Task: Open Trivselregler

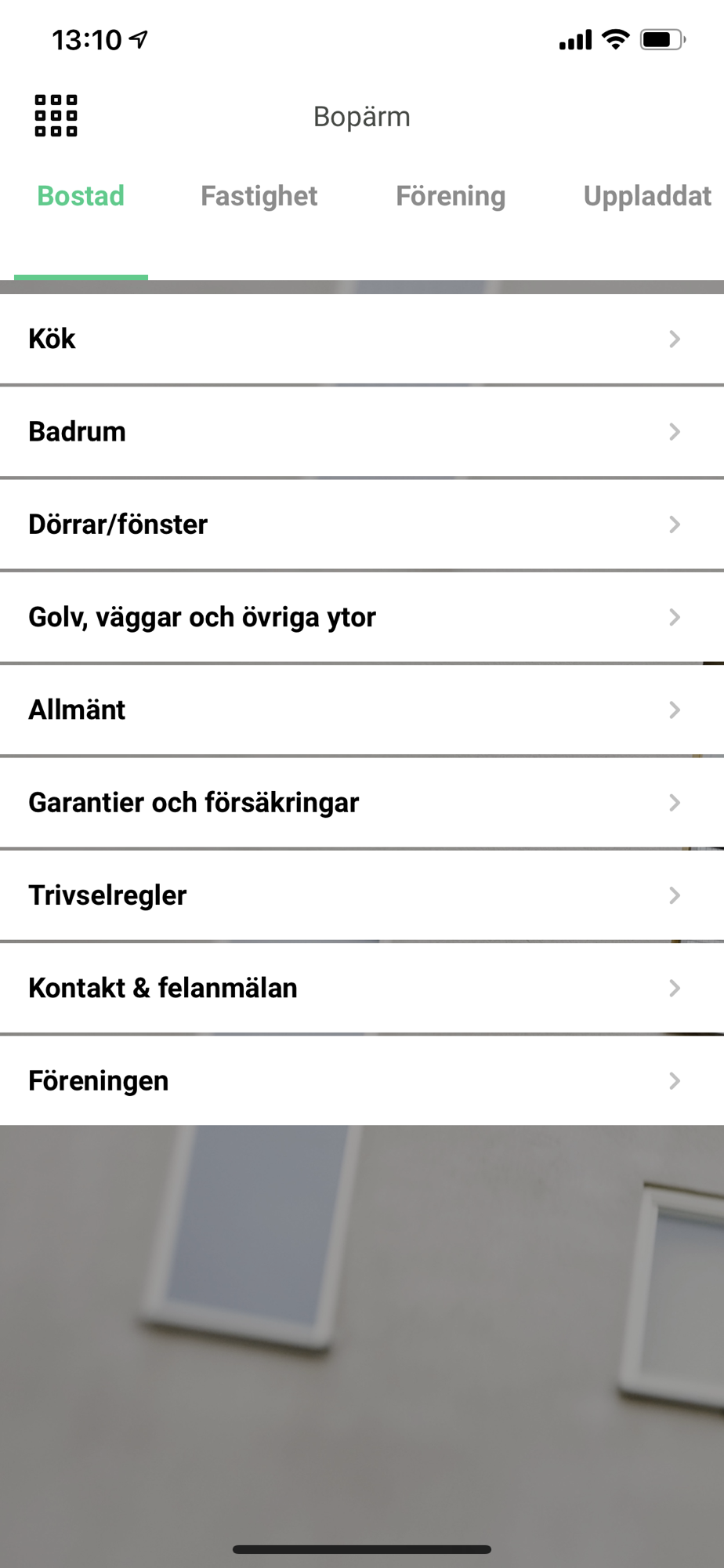Action: point(362,895)
